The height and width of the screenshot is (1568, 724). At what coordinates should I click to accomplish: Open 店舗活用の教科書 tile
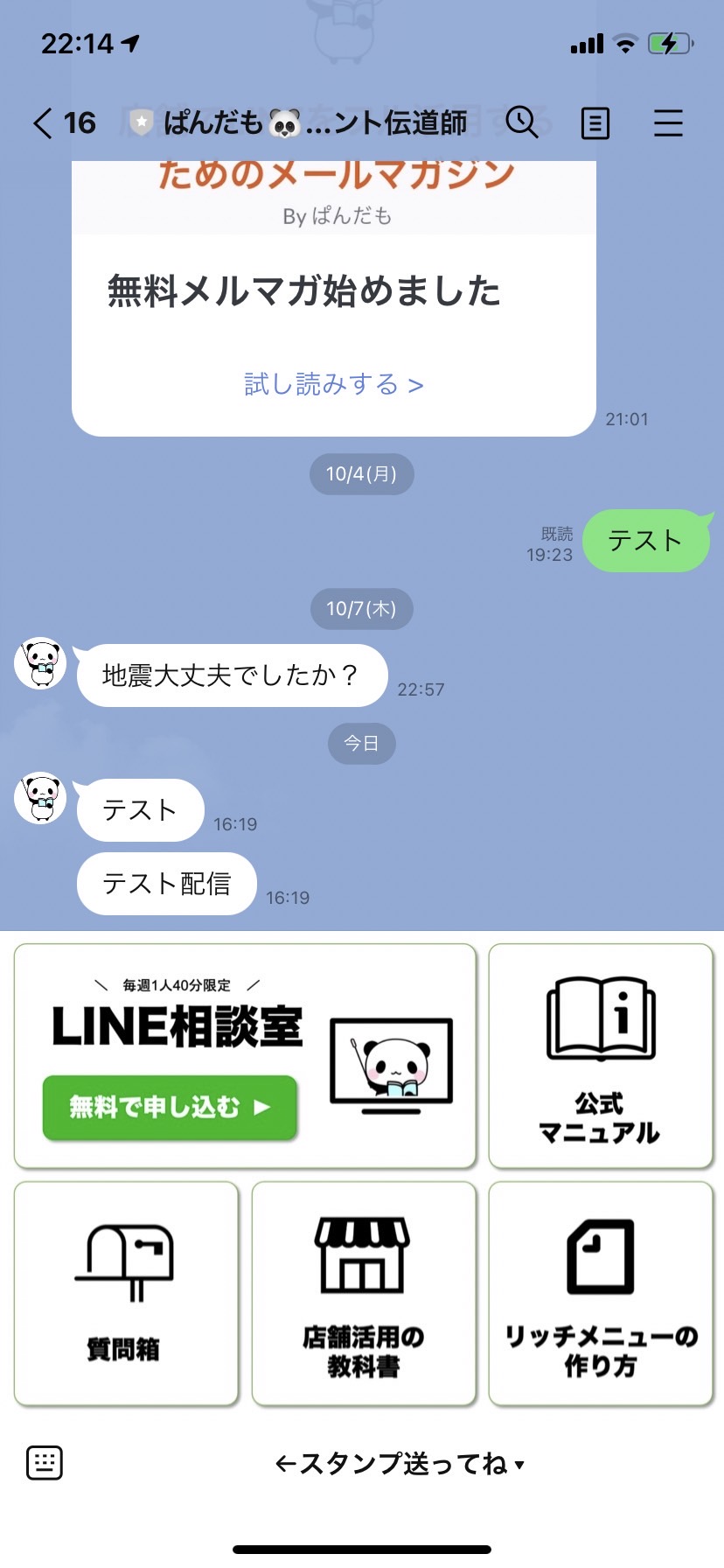[x=364, y=1294]
